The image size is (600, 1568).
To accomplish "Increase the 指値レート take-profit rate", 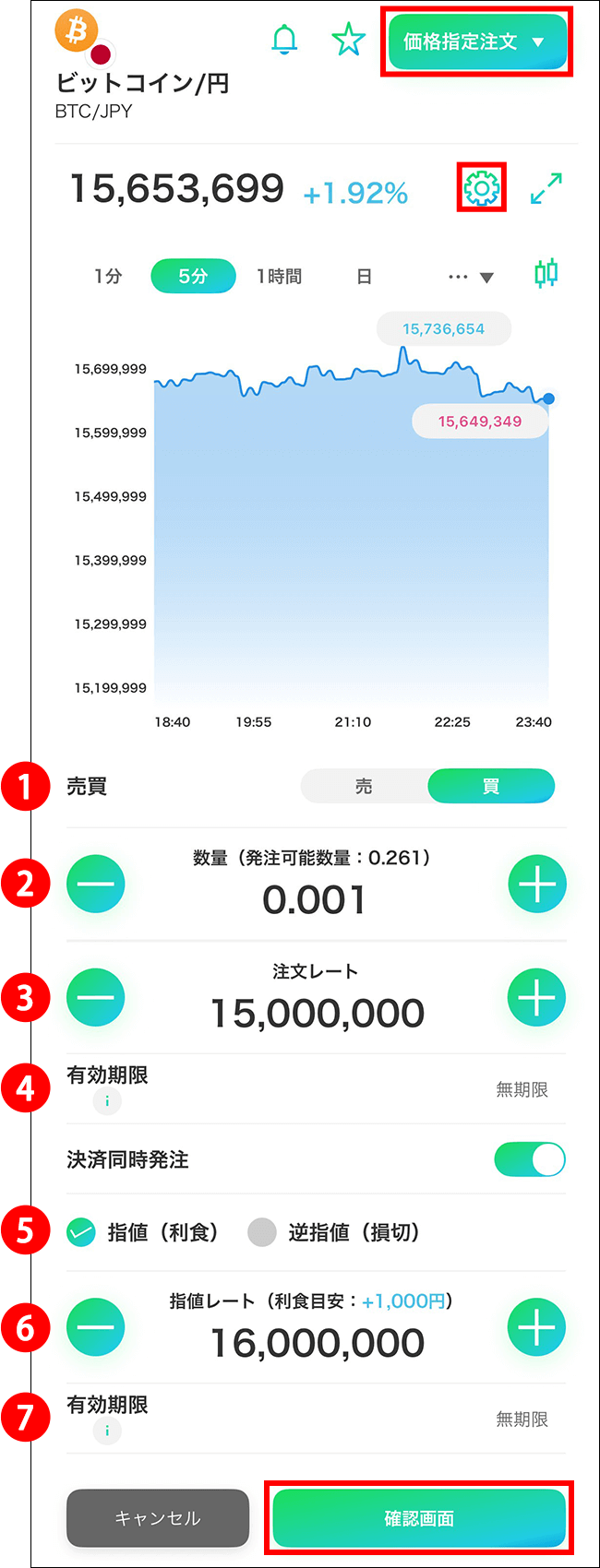I will (536, 1327).
